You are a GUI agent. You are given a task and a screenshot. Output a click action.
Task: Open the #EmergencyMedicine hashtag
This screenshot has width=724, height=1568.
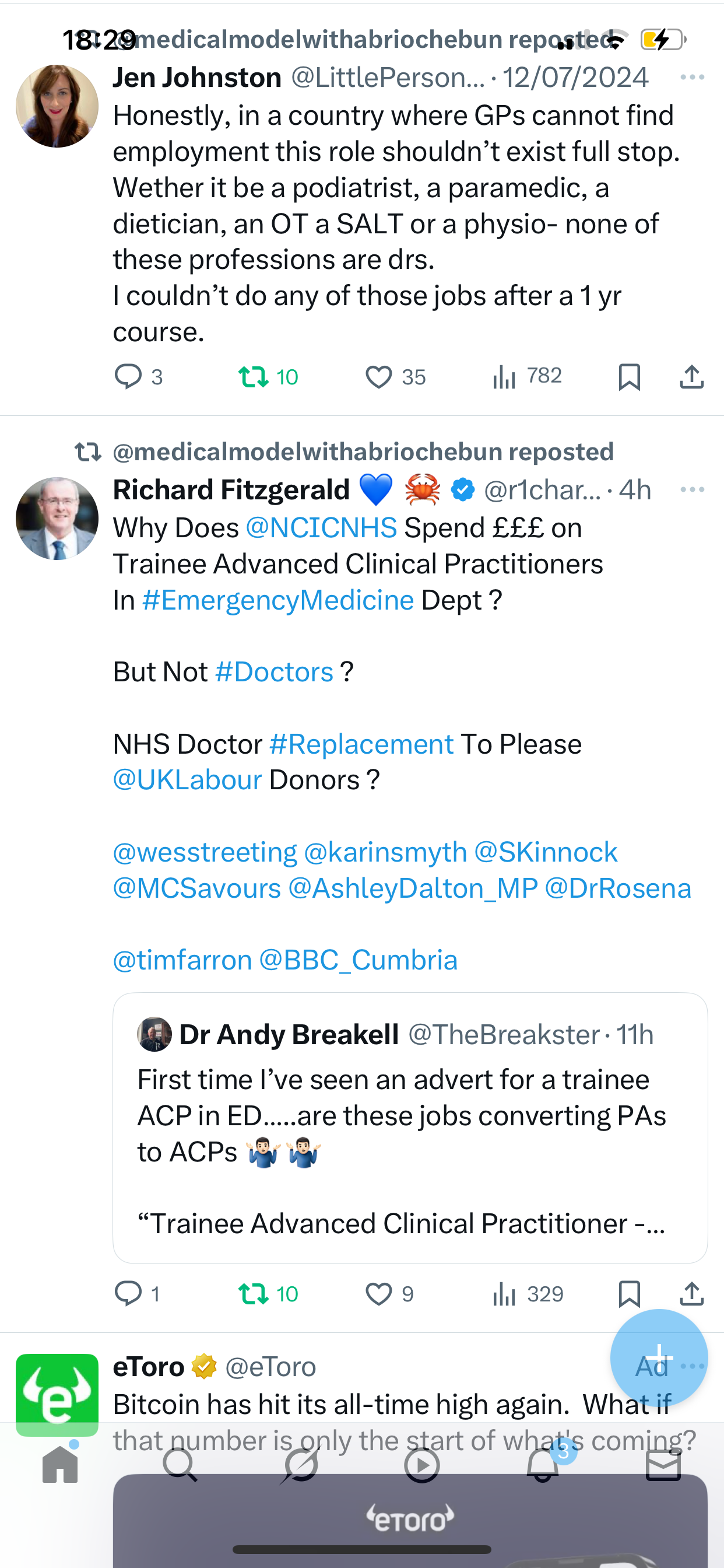point(278,600)
